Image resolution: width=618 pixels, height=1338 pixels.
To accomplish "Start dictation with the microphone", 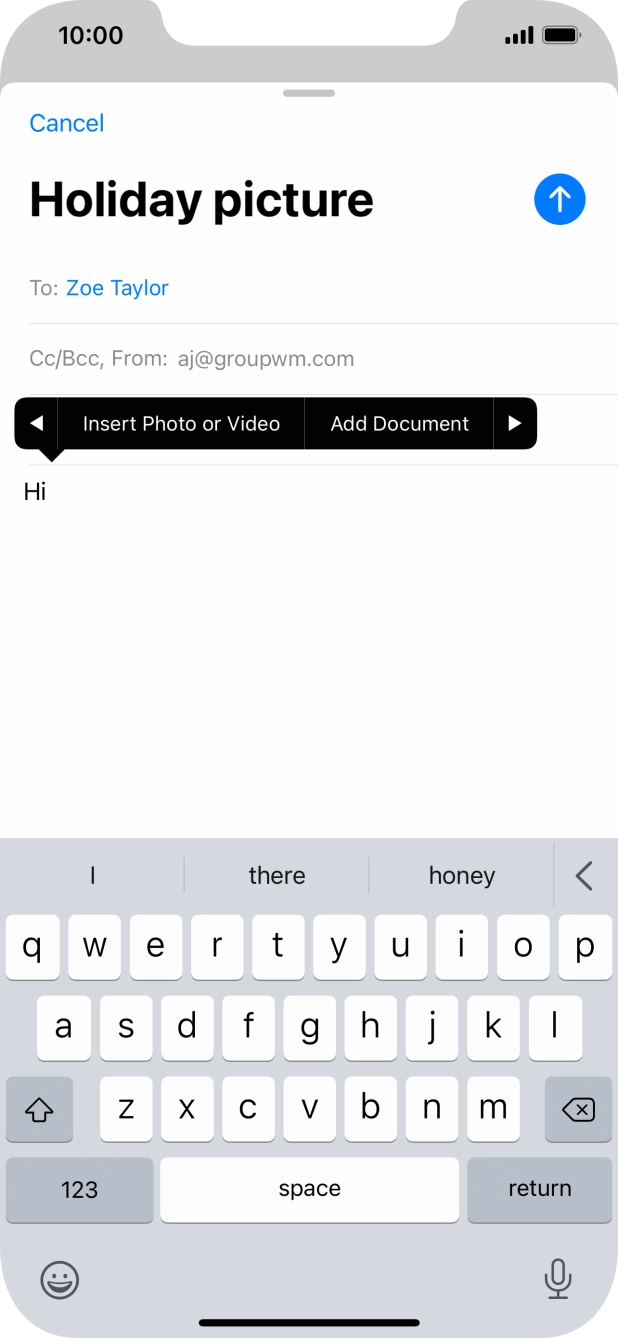I will click(558, 1278).
